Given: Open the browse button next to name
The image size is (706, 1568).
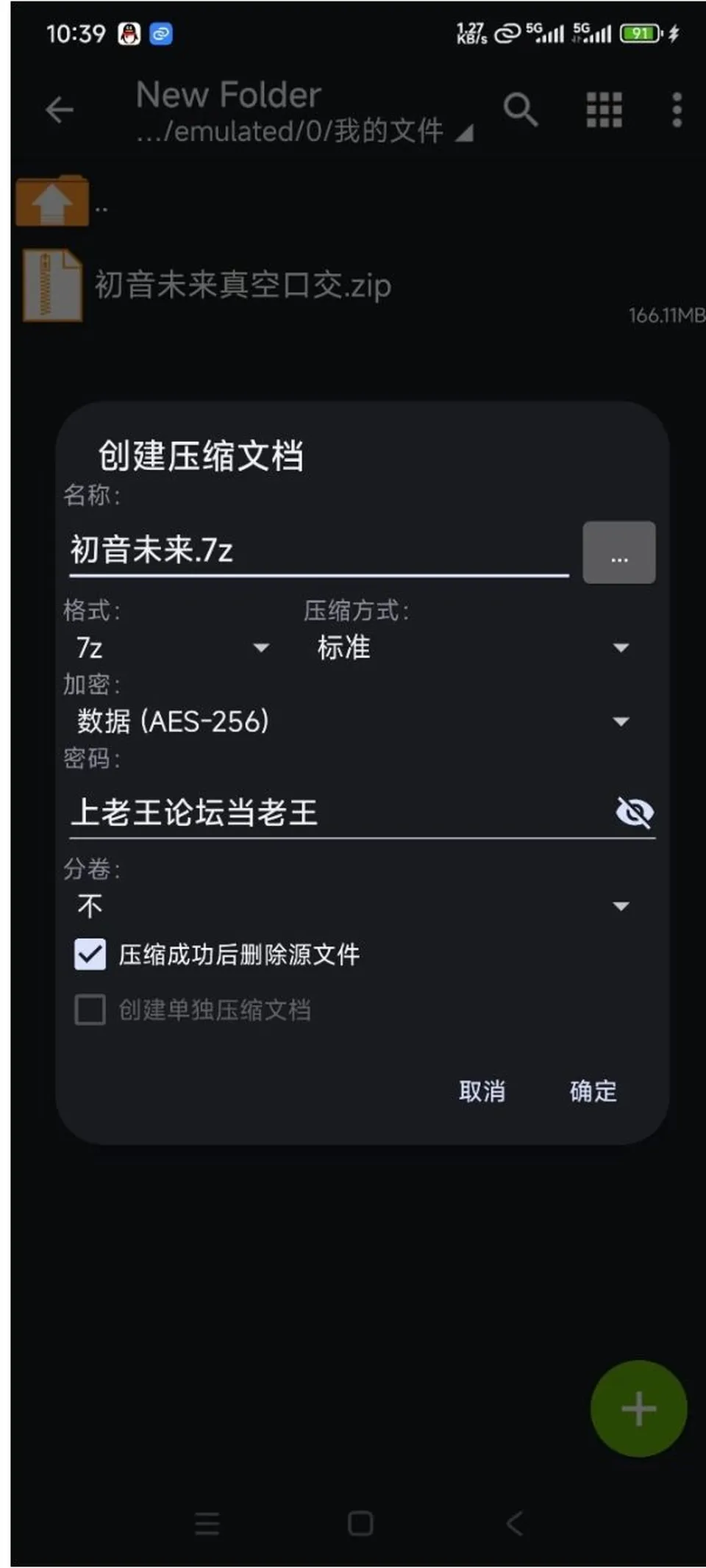Looking at the screenshot, I should (619, 552).
